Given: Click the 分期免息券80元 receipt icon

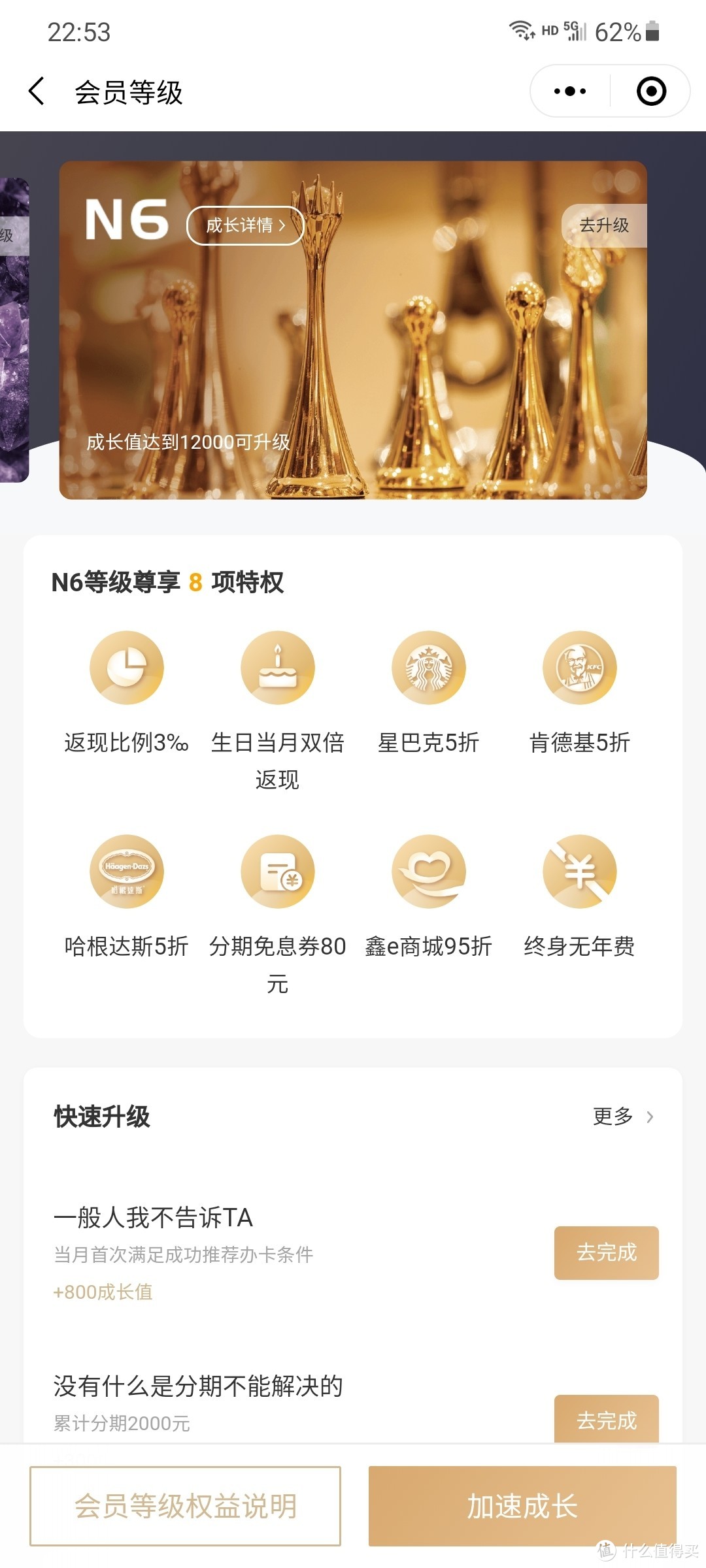Looking at the screenshot, I should (x=277, y=872).
